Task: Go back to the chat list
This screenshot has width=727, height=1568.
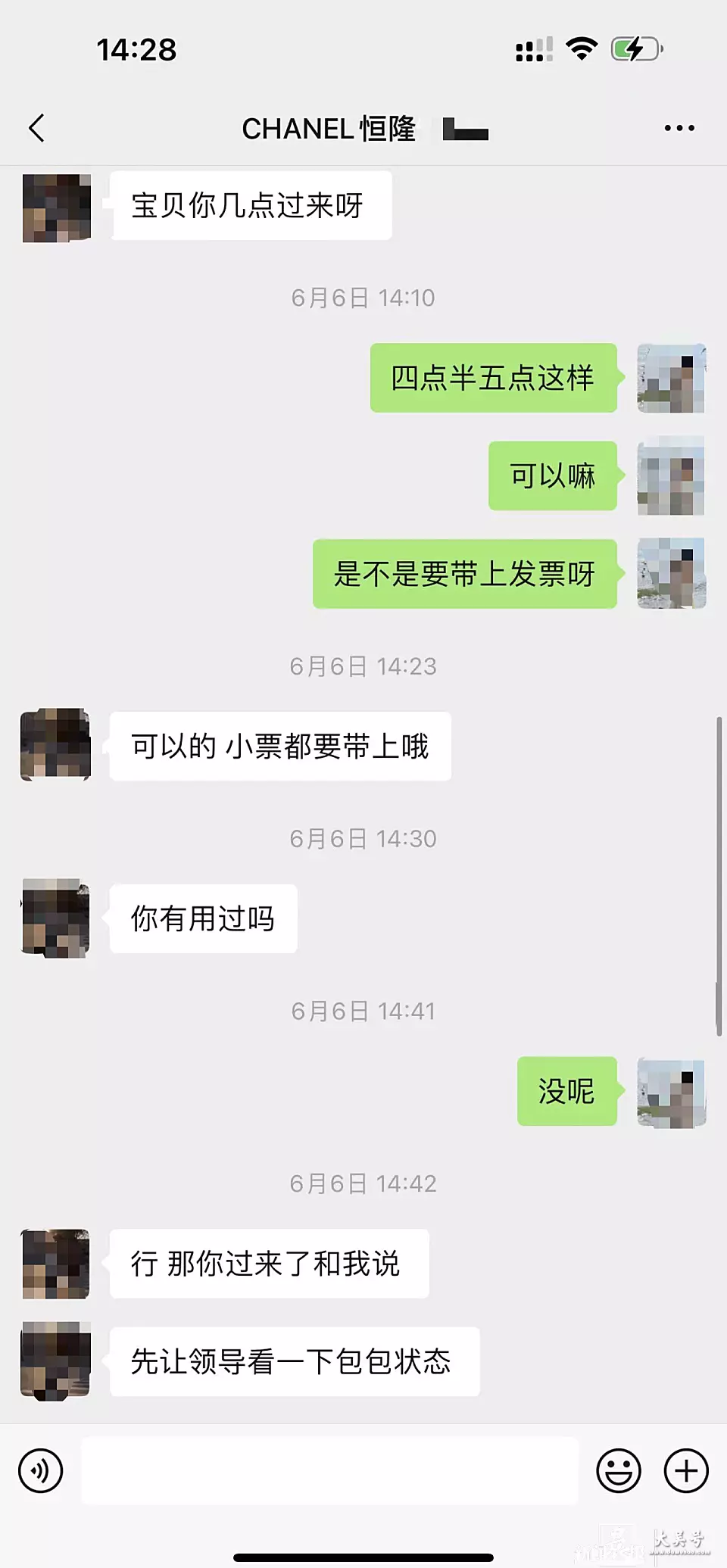Action: coord(36,128)
